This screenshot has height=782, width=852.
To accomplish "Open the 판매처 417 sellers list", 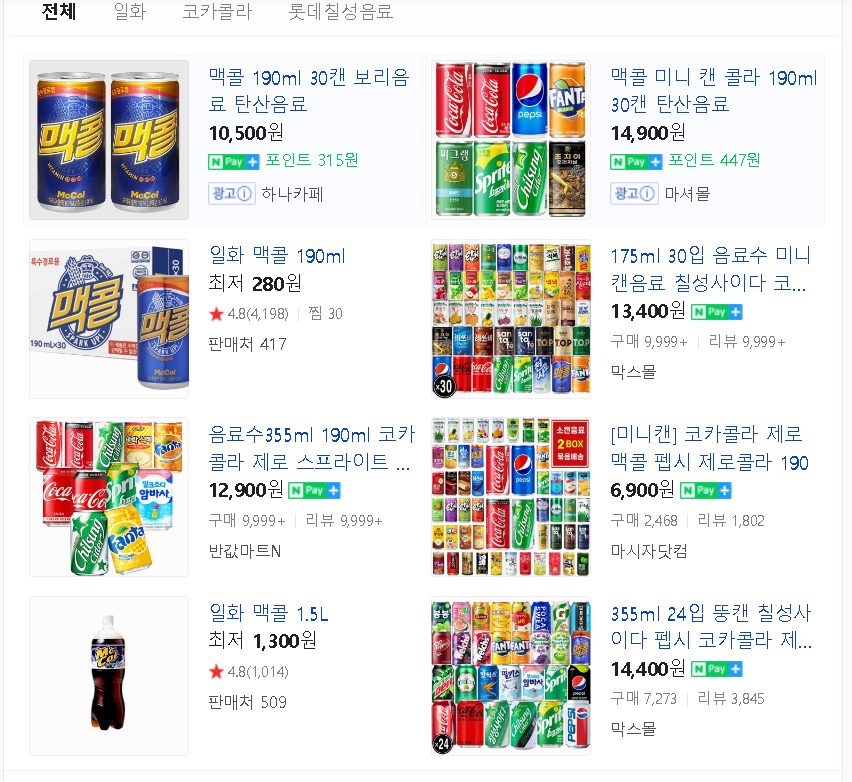I will click(x=247, y=344).
